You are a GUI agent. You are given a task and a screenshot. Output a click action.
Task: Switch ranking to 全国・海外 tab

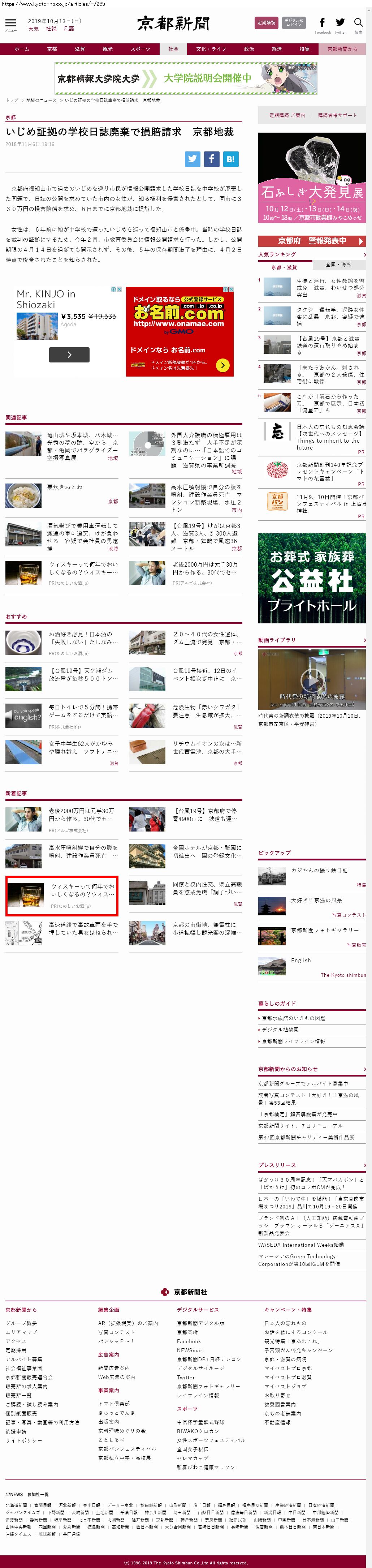click(x=338, y=265)
